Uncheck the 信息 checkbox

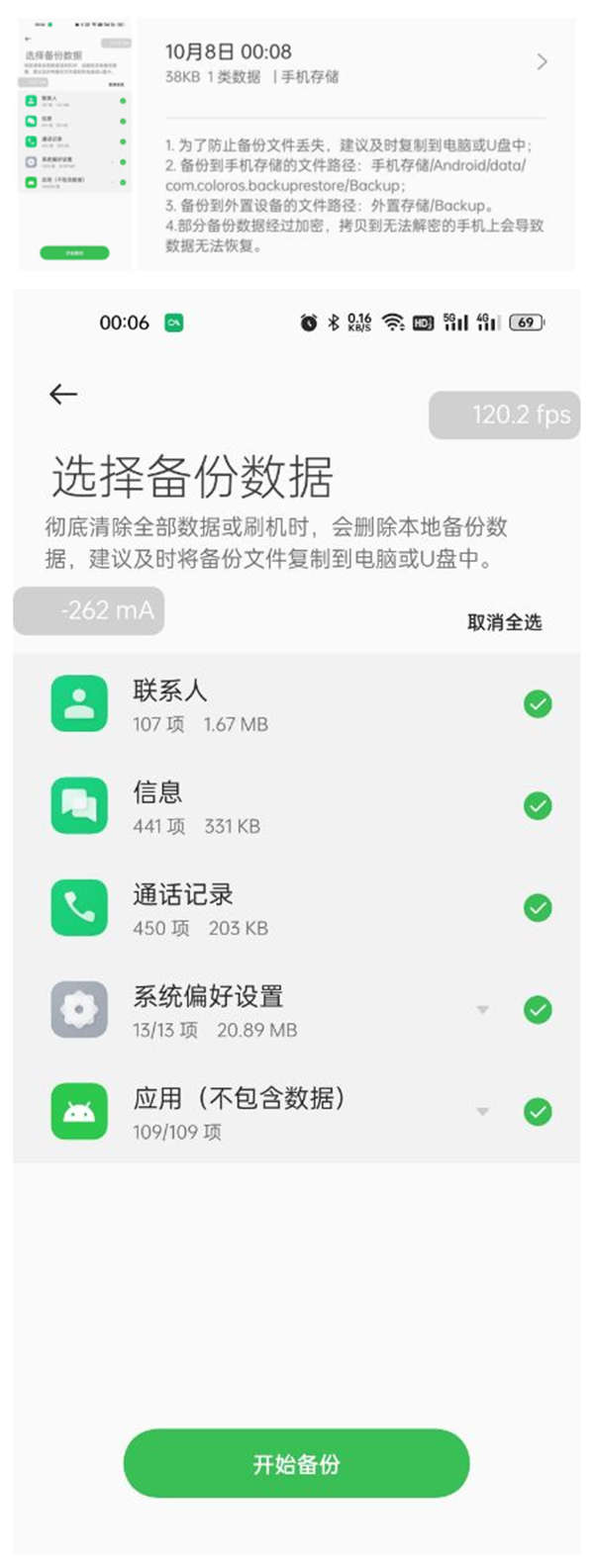[538, 806]
